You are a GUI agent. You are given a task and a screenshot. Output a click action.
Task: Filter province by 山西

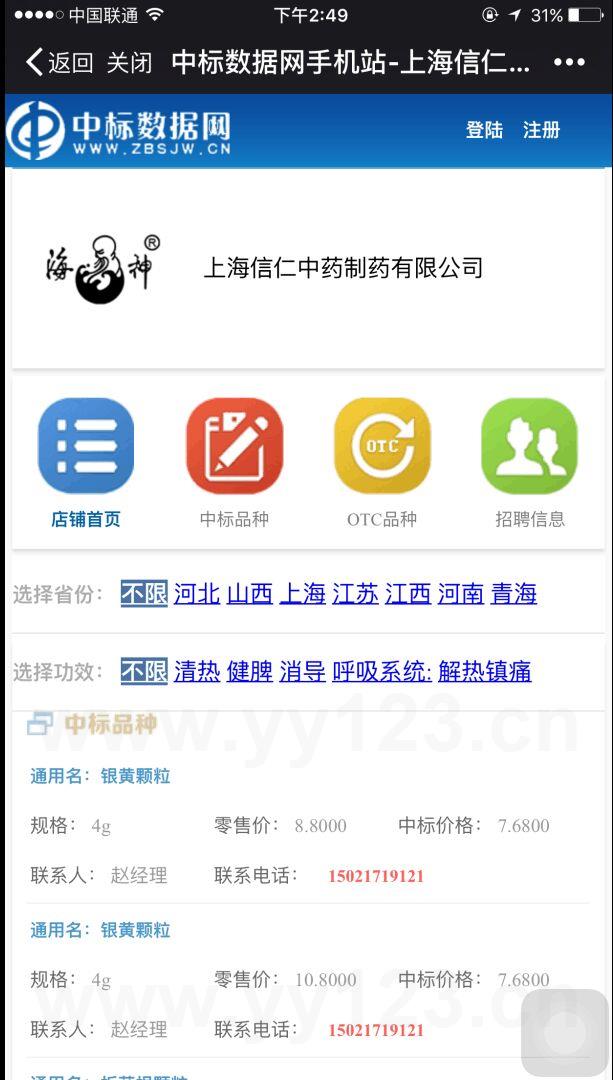tap(249, 594)
